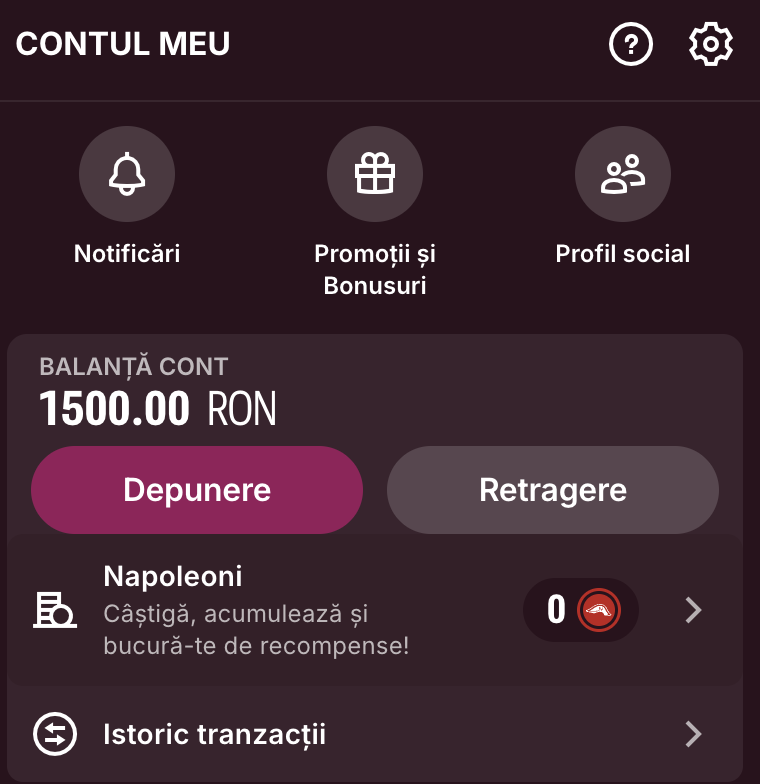
Task: Click the BALANȚĂ CONT section label
Action: coord(132,366)
